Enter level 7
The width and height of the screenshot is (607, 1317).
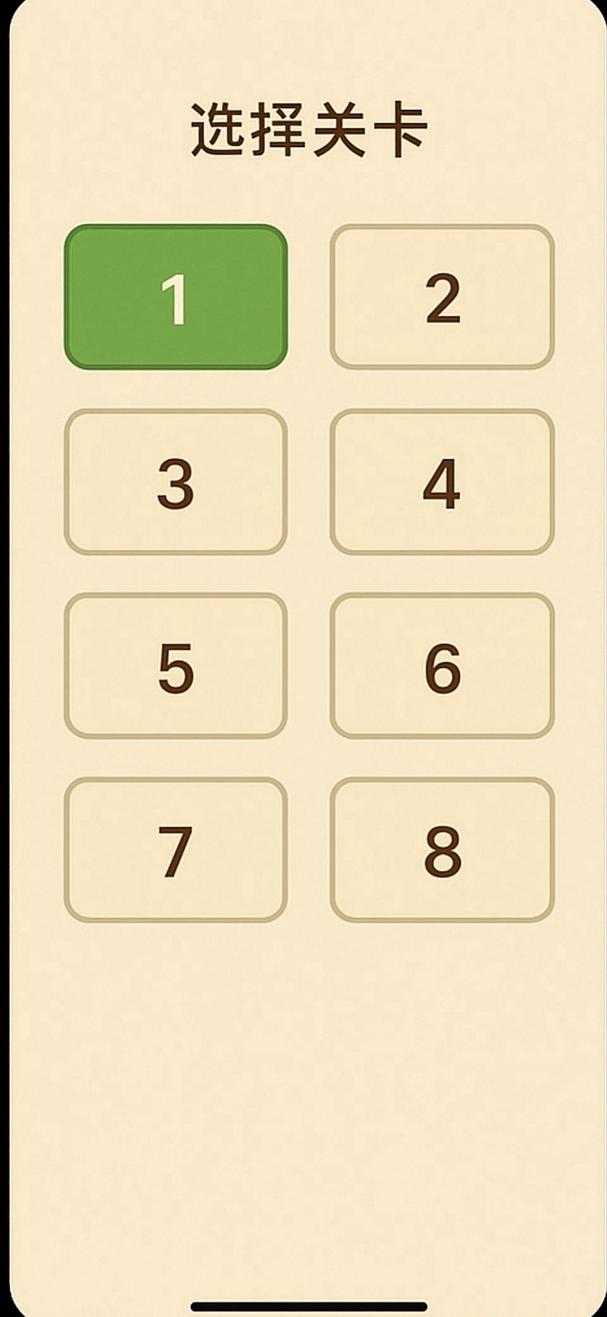[176, 850]
